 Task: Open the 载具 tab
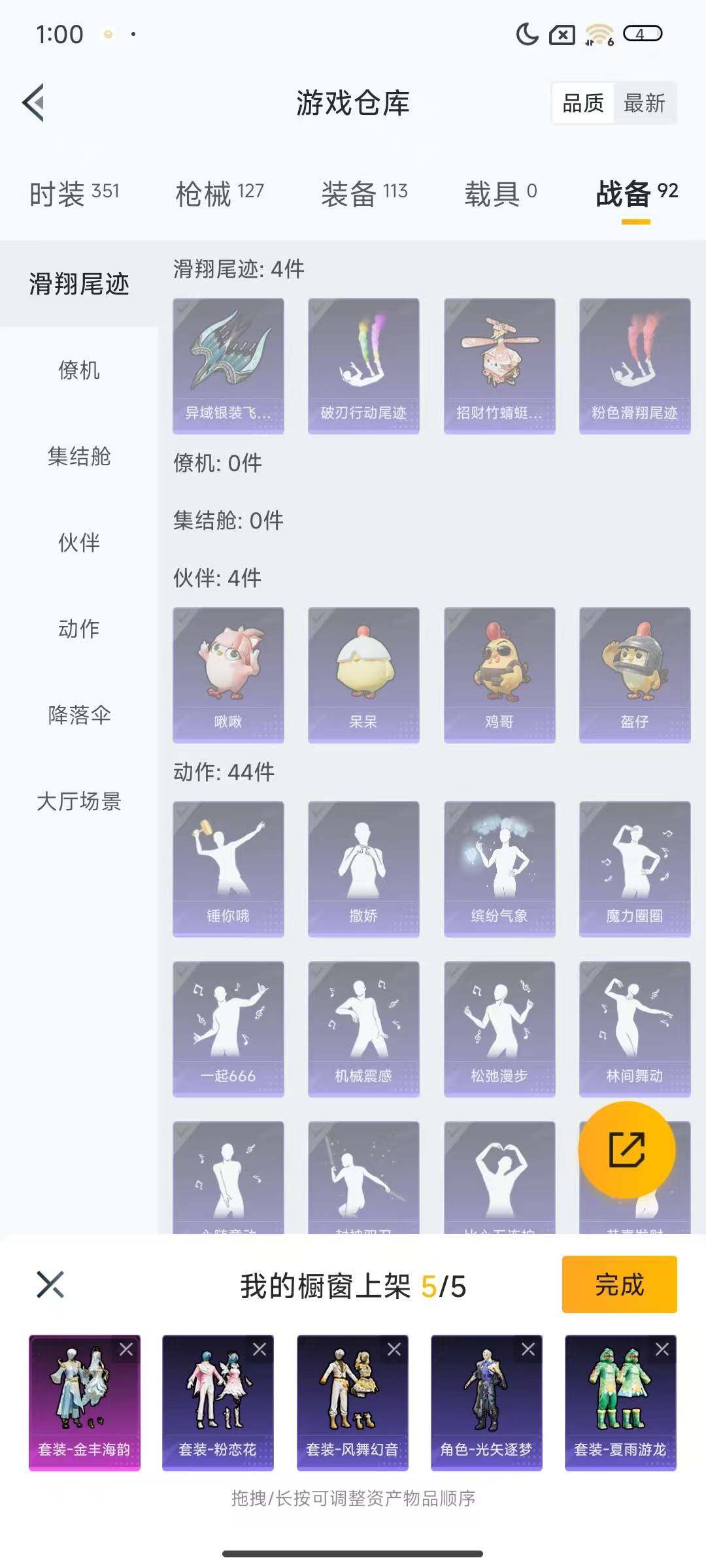[x=500, y=193]
